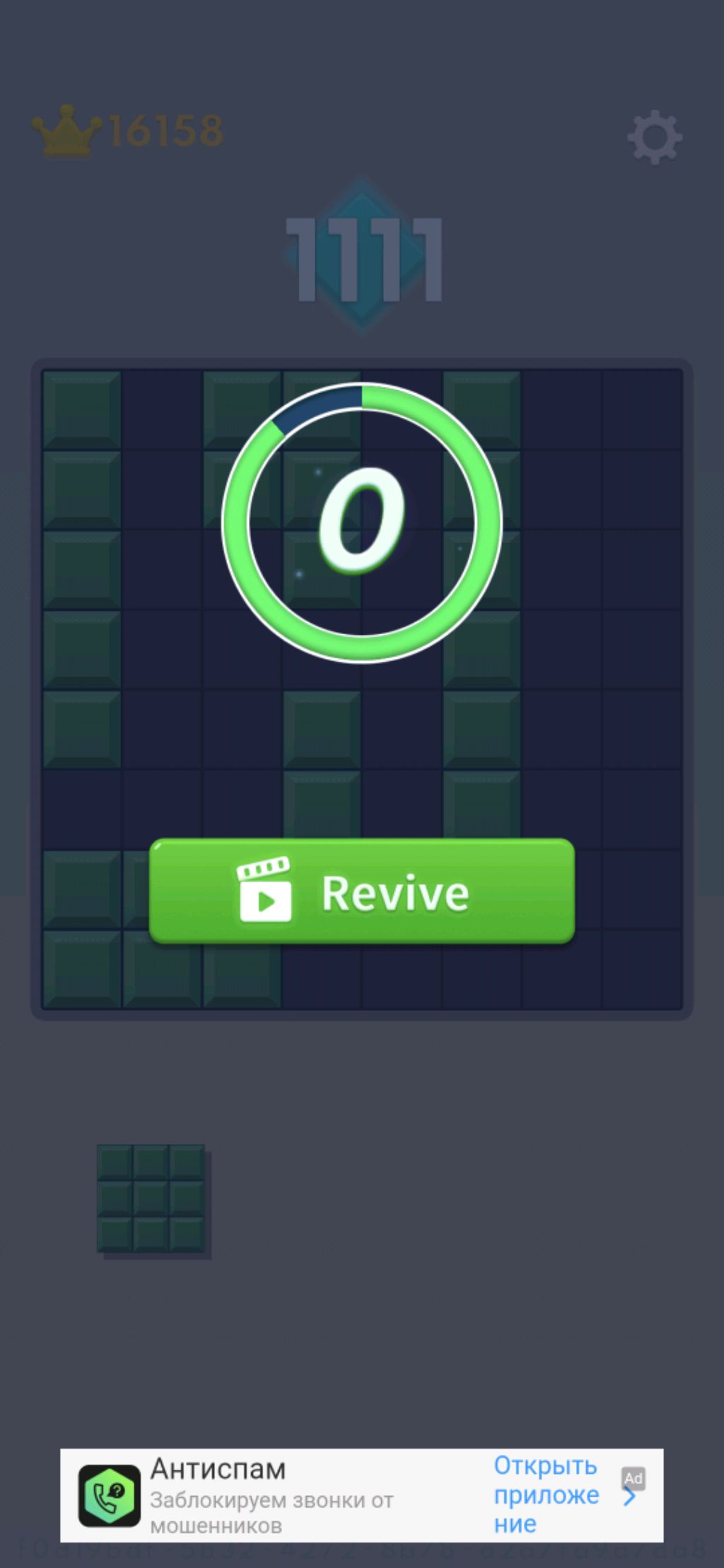Tap Открыть приложение in the ad
Screen dimensions: 724x1568
(546, 1494)
